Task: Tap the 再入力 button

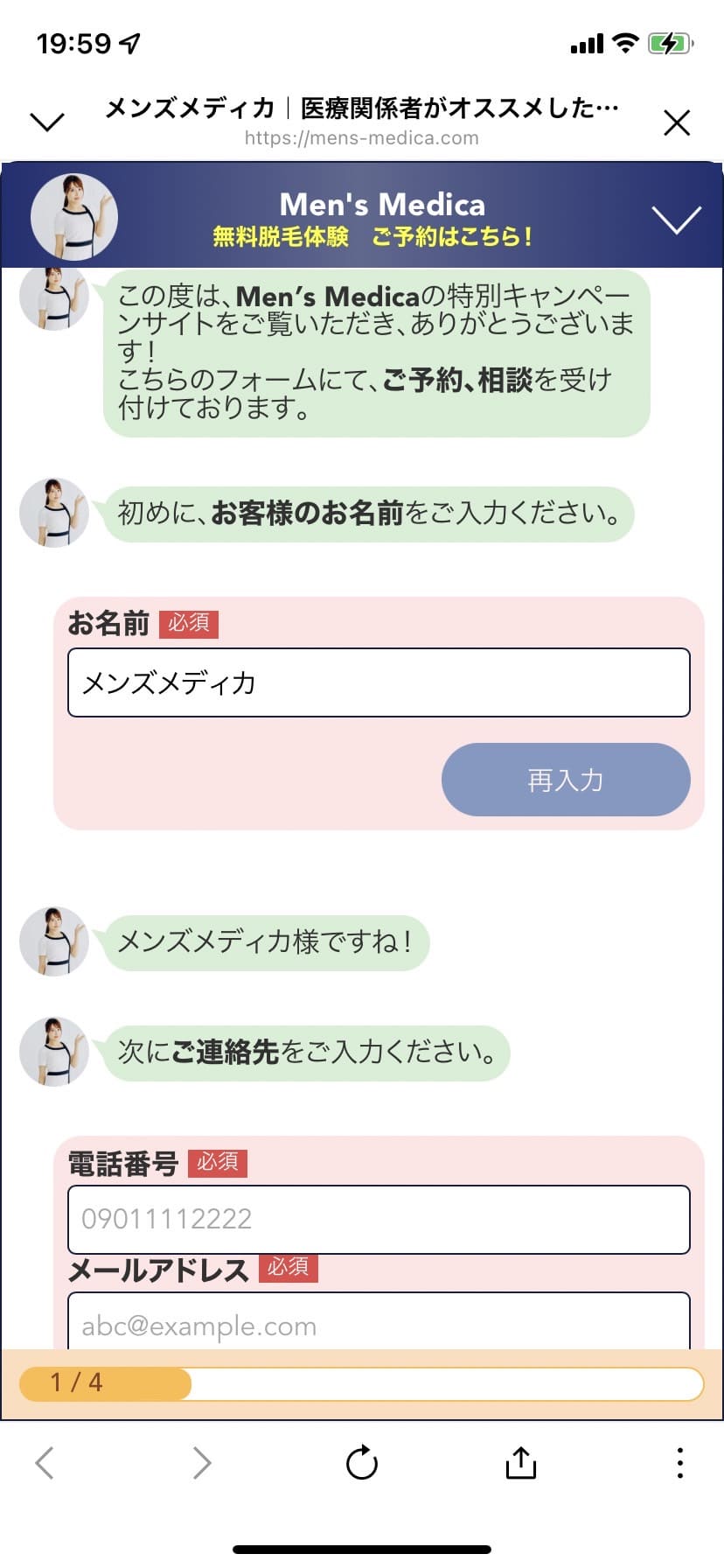Action: (565, 780)
